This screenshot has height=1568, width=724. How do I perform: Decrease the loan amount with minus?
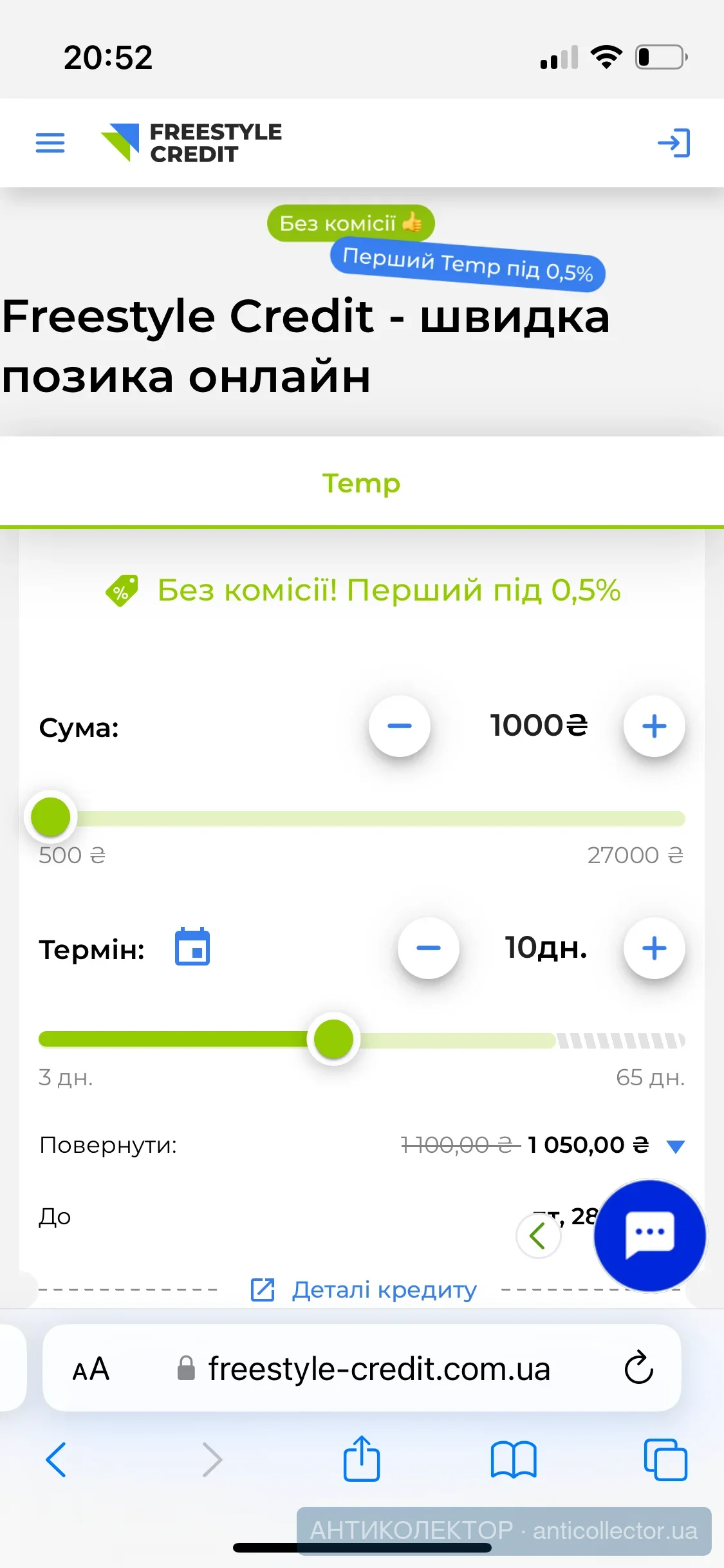pos(399,726)
